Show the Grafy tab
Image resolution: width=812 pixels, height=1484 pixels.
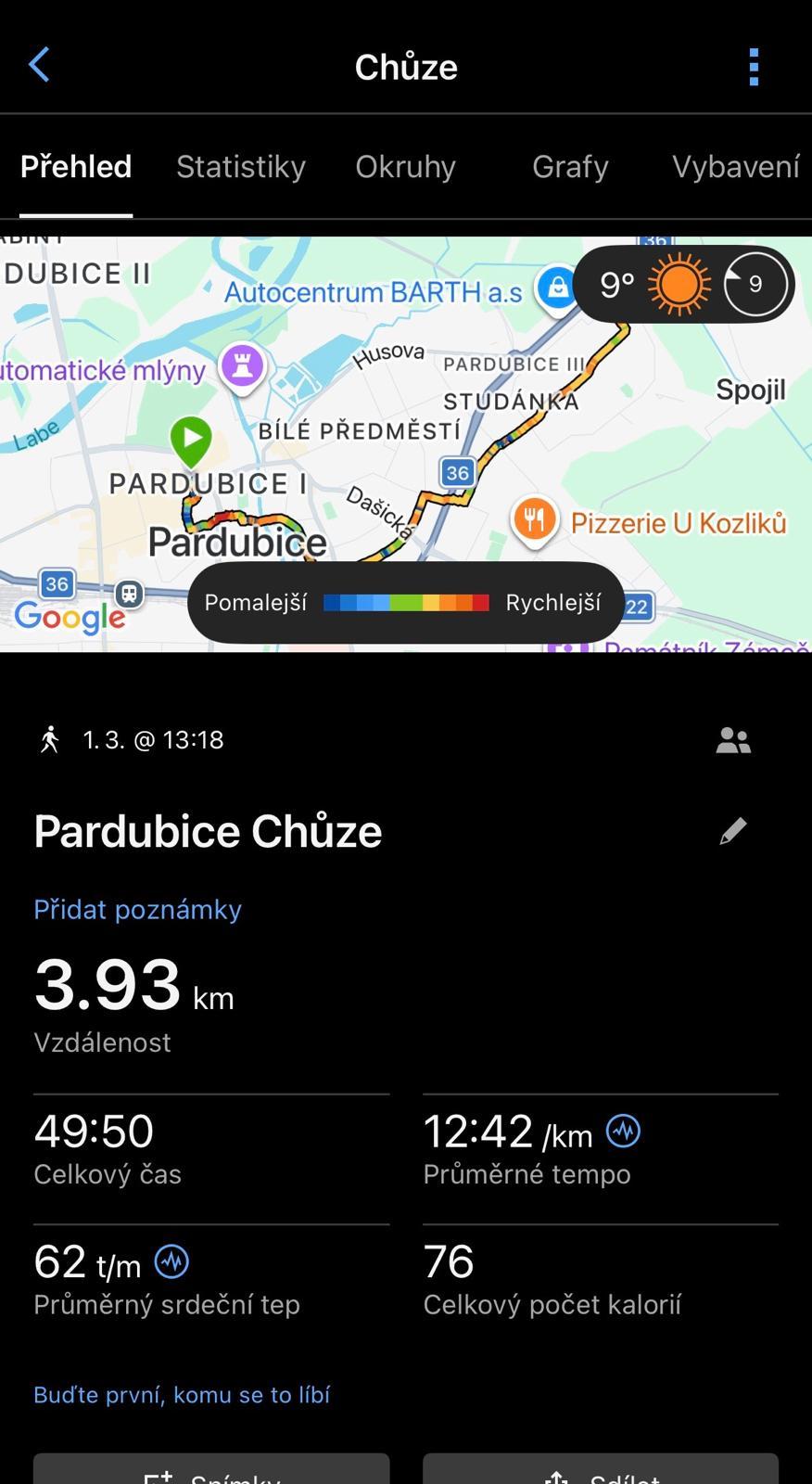click(570, 167)
